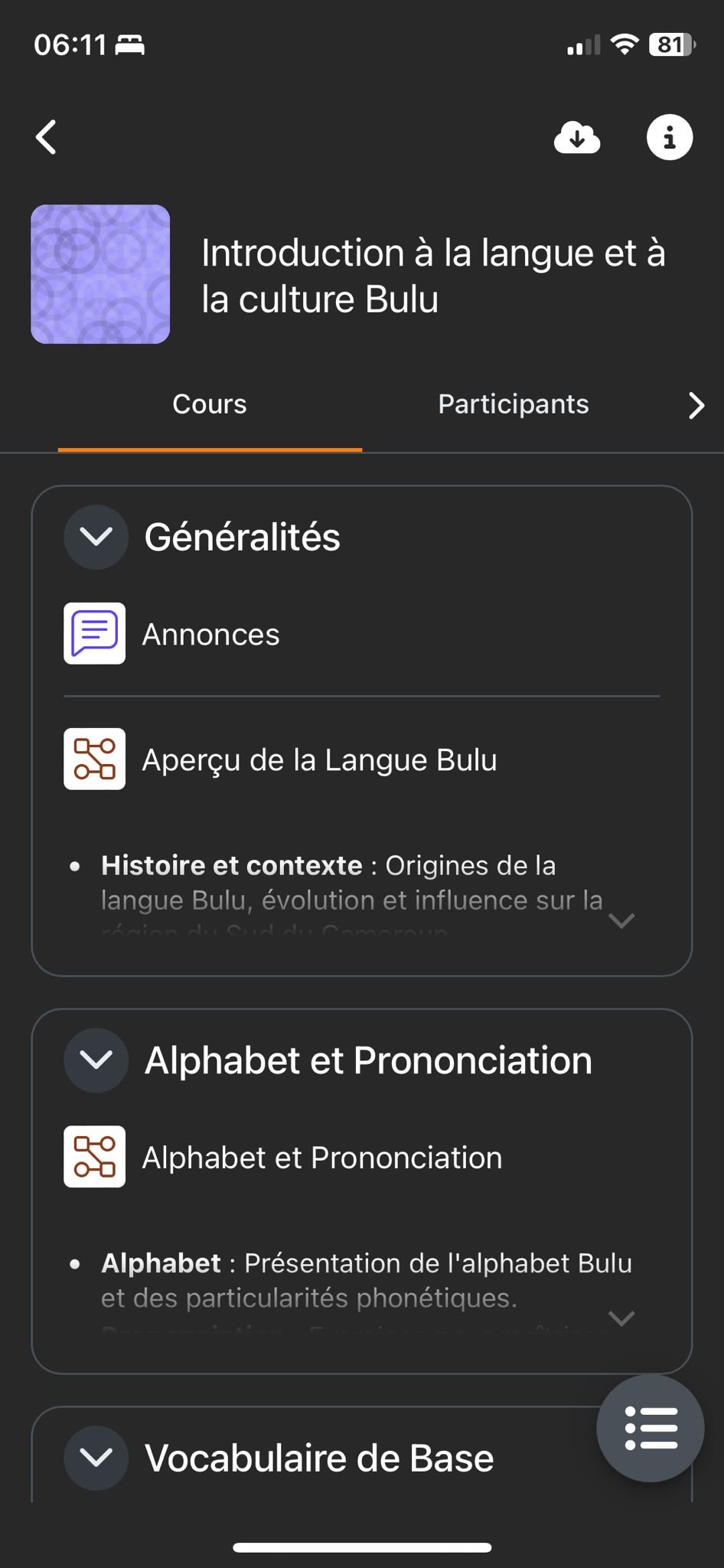Go back using the top-left arrow
Viewport: 724px width, 1568px height.
[x=47, y=138]
